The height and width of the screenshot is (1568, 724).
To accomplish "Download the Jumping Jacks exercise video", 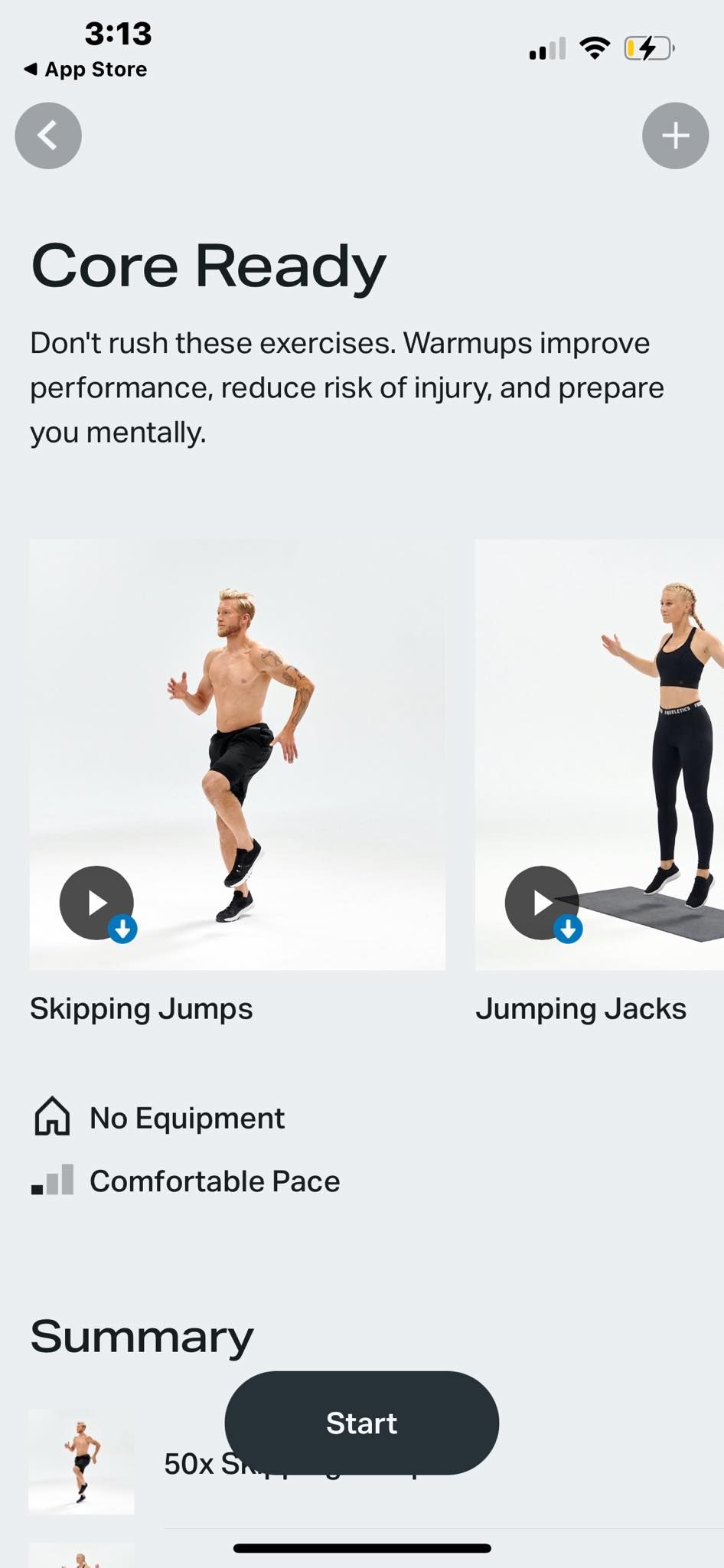I will [568, 929].
